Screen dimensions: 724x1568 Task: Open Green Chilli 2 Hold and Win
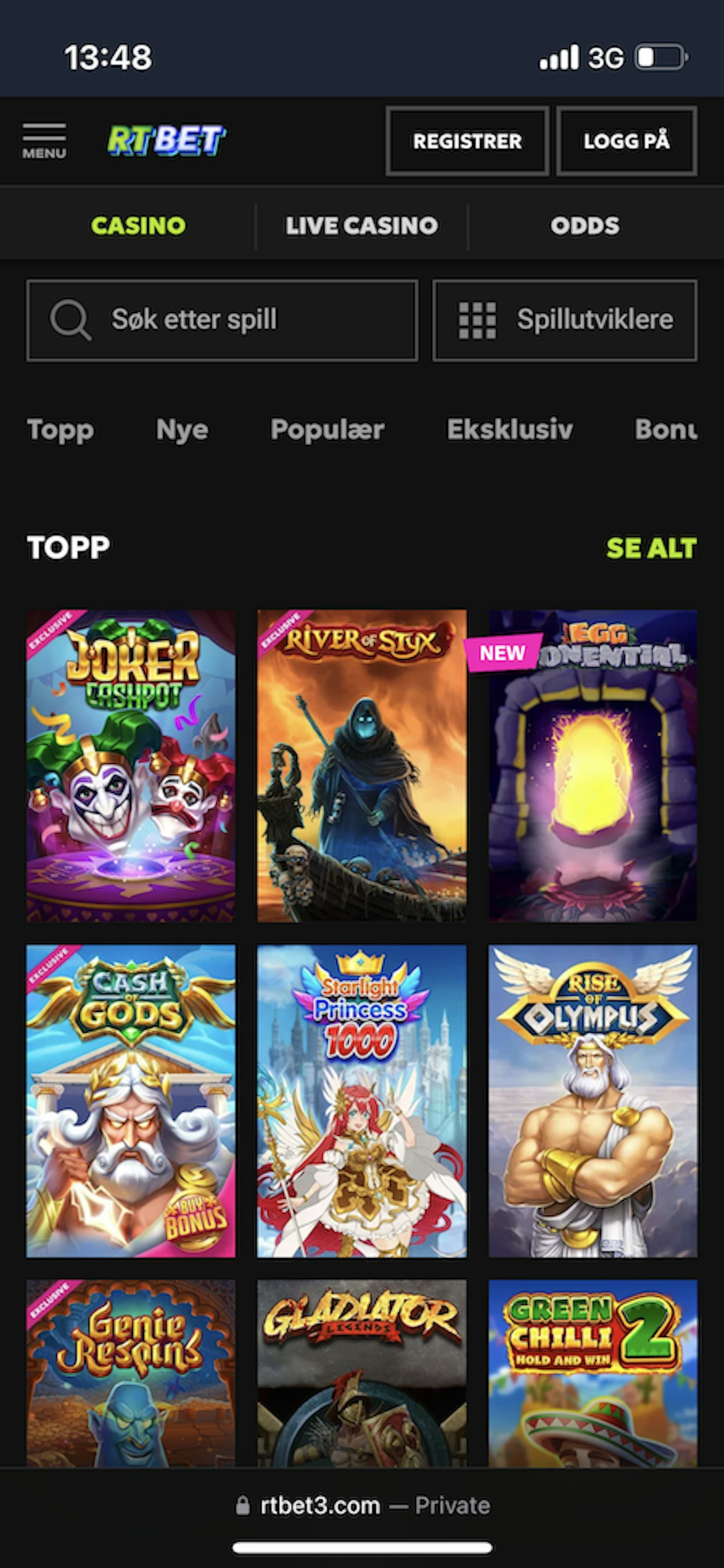click(593, 1372)
